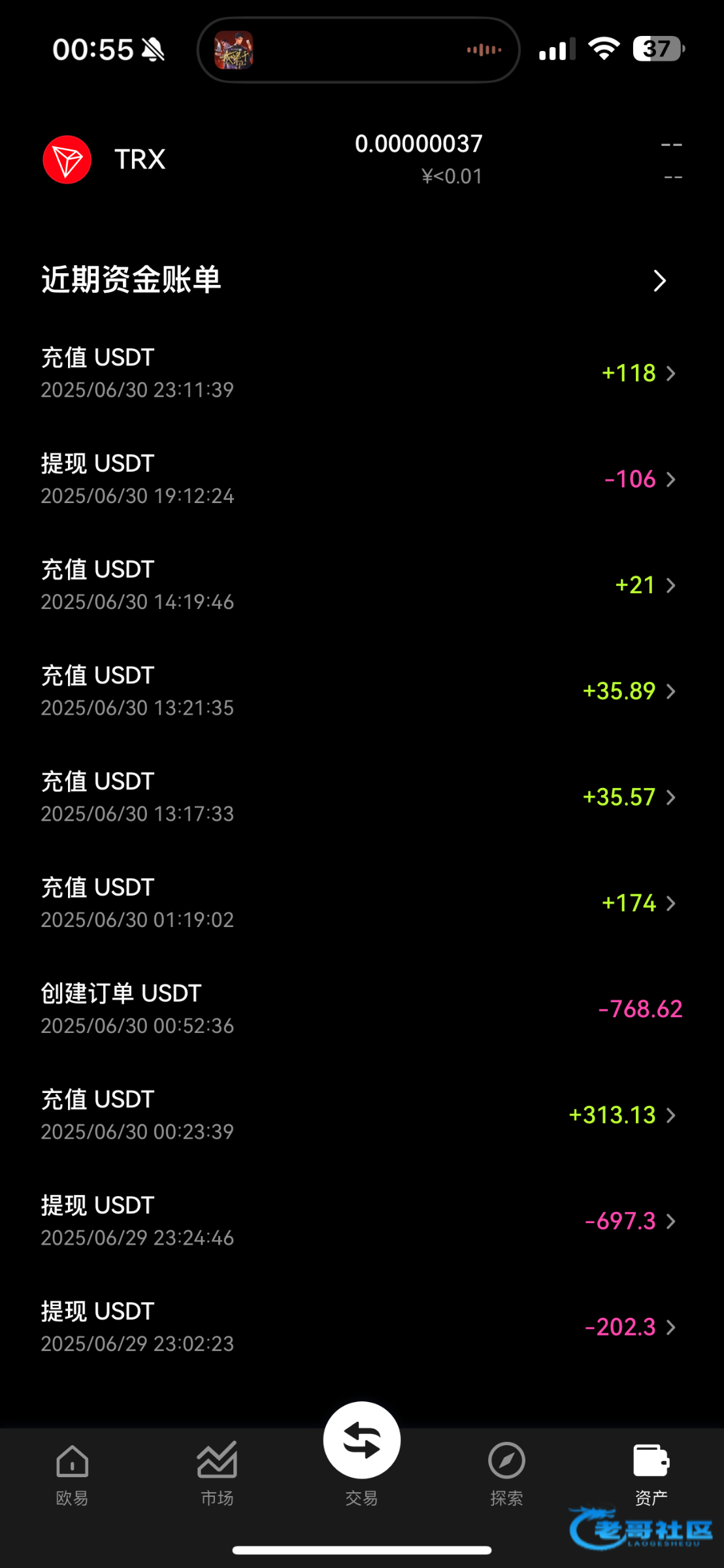Screen dimensions: 724x1568
Task: Open the +313.13 USDT deposit entry
Action: [362, 1115]
